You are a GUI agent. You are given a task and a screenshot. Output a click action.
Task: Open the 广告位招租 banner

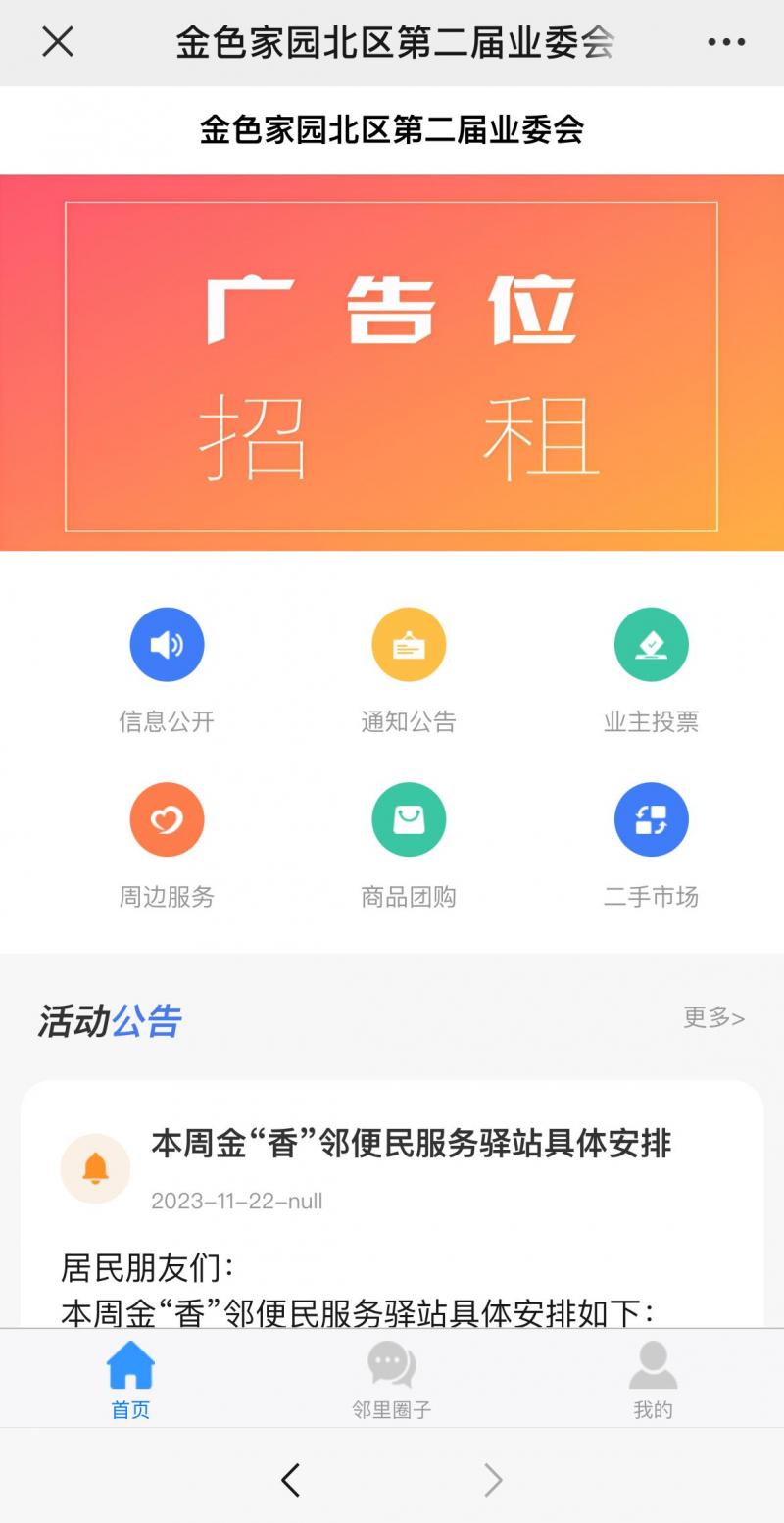point(392,365)
